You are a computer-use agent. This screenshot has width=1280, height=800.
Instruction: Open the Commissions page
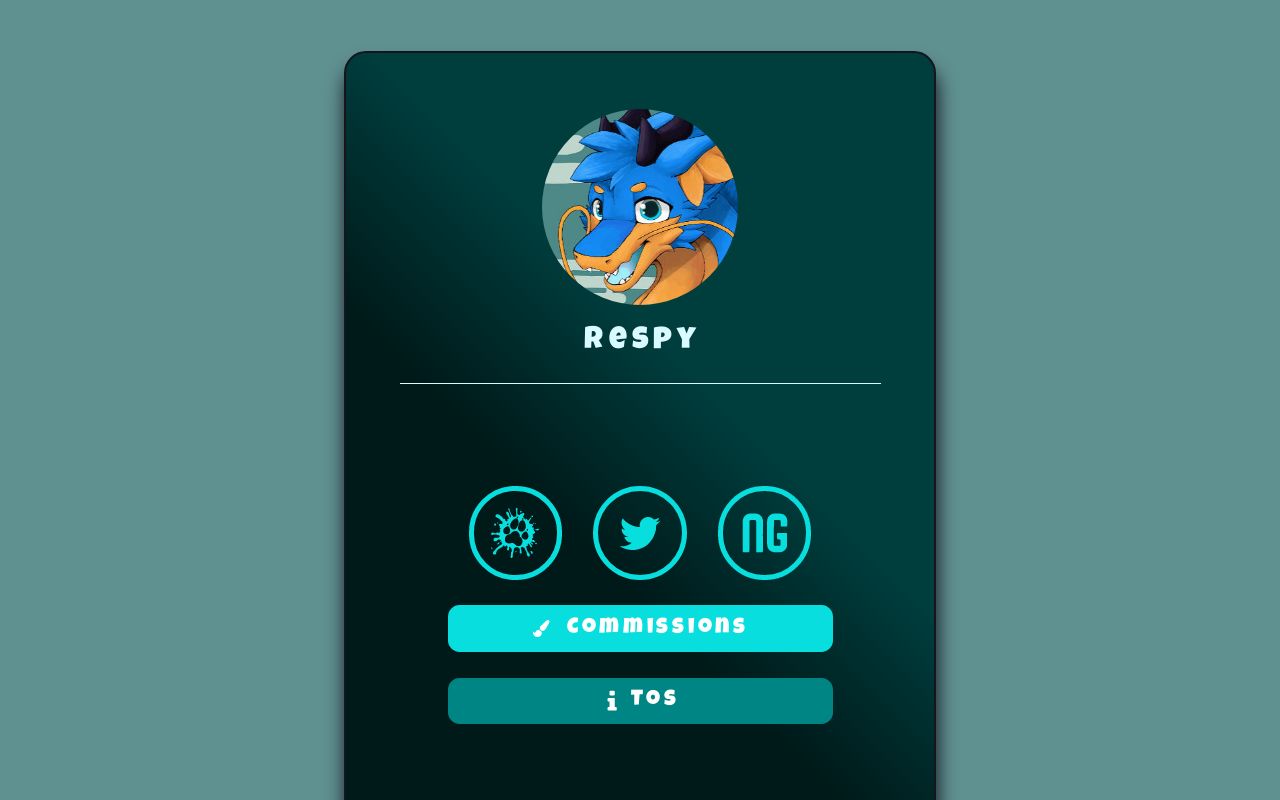pyautogui.click(x=640, y=628)
